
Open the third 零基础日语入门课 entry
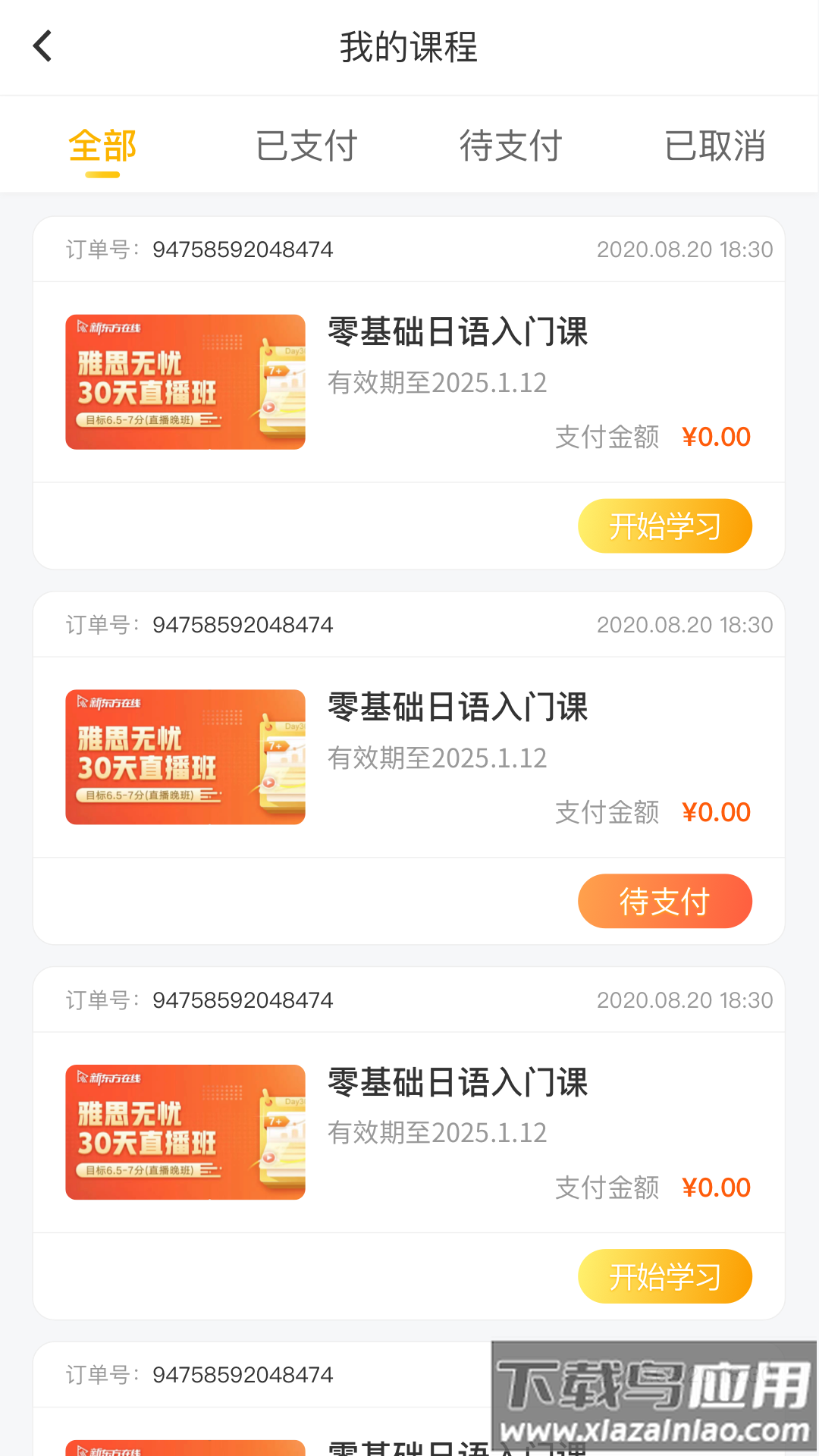point(457,1084)
